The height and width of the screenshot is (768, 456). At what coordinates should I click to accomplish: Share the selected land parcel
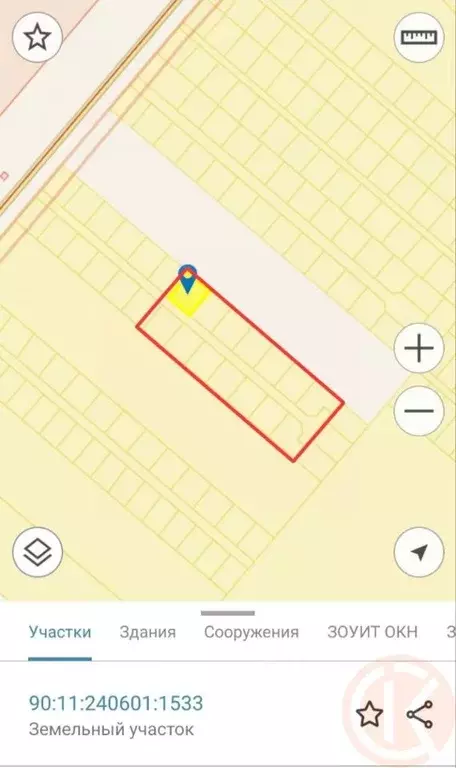420,714
